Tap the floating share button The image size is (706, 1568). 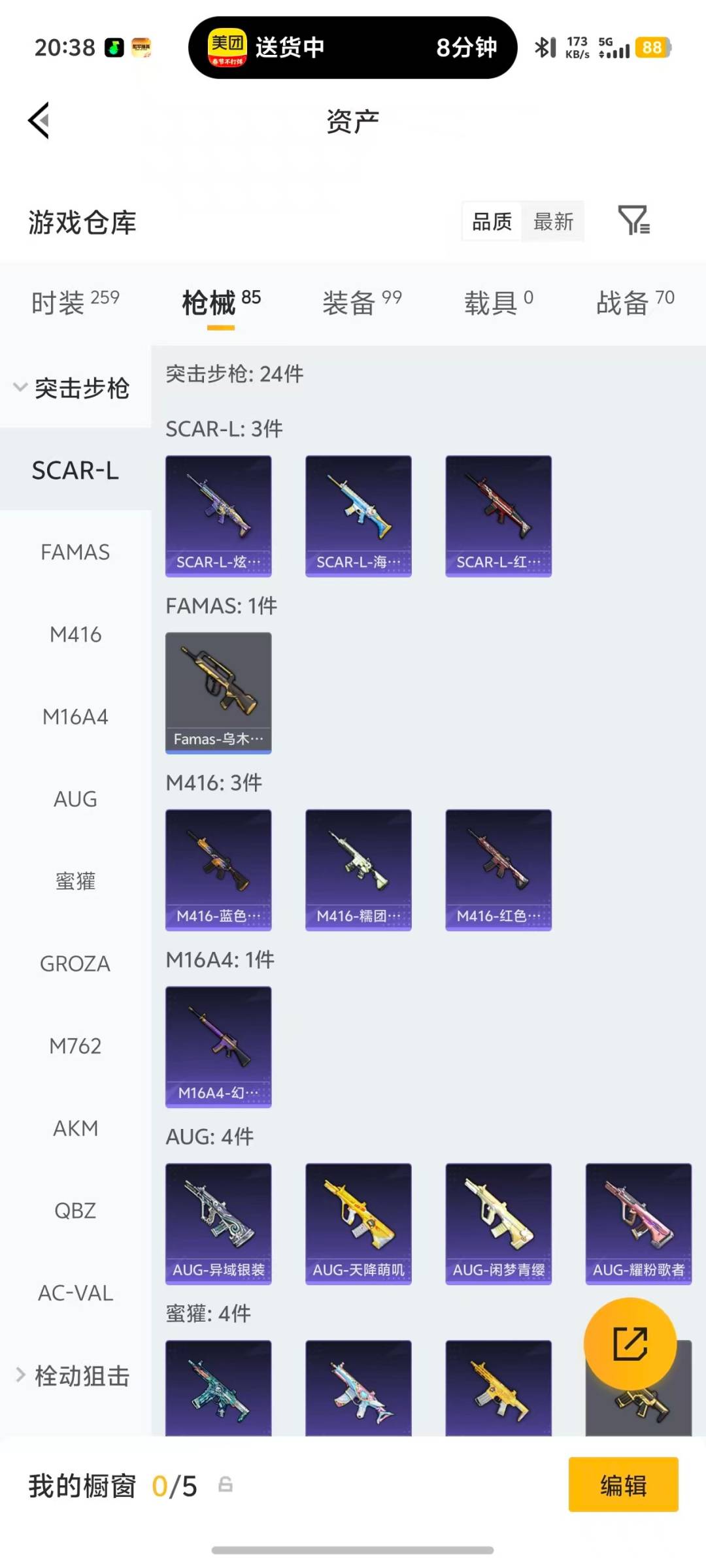point(630,1344)
